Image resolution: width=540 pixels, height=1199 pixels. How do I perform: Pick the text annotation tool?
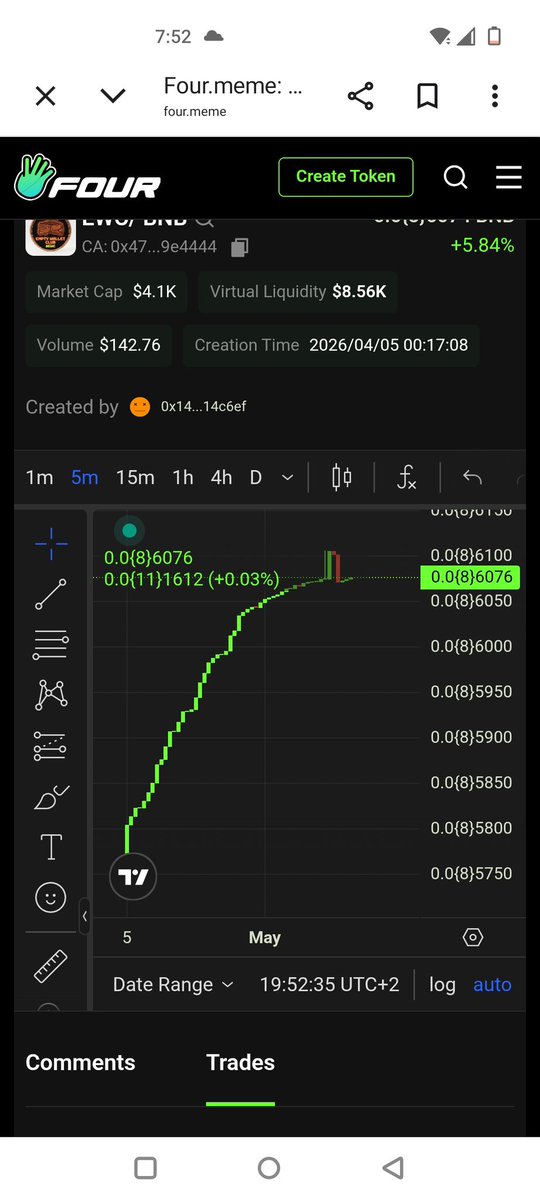click(50, 847)
